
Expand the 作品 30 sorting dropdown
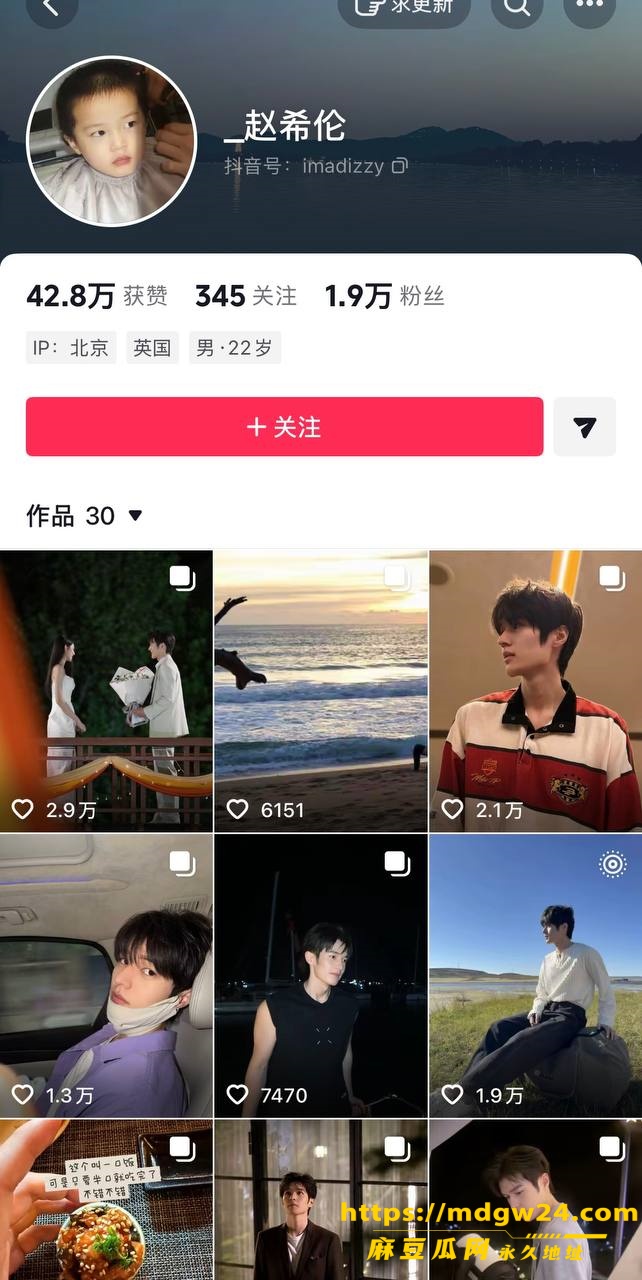click(x=85, y=516)
